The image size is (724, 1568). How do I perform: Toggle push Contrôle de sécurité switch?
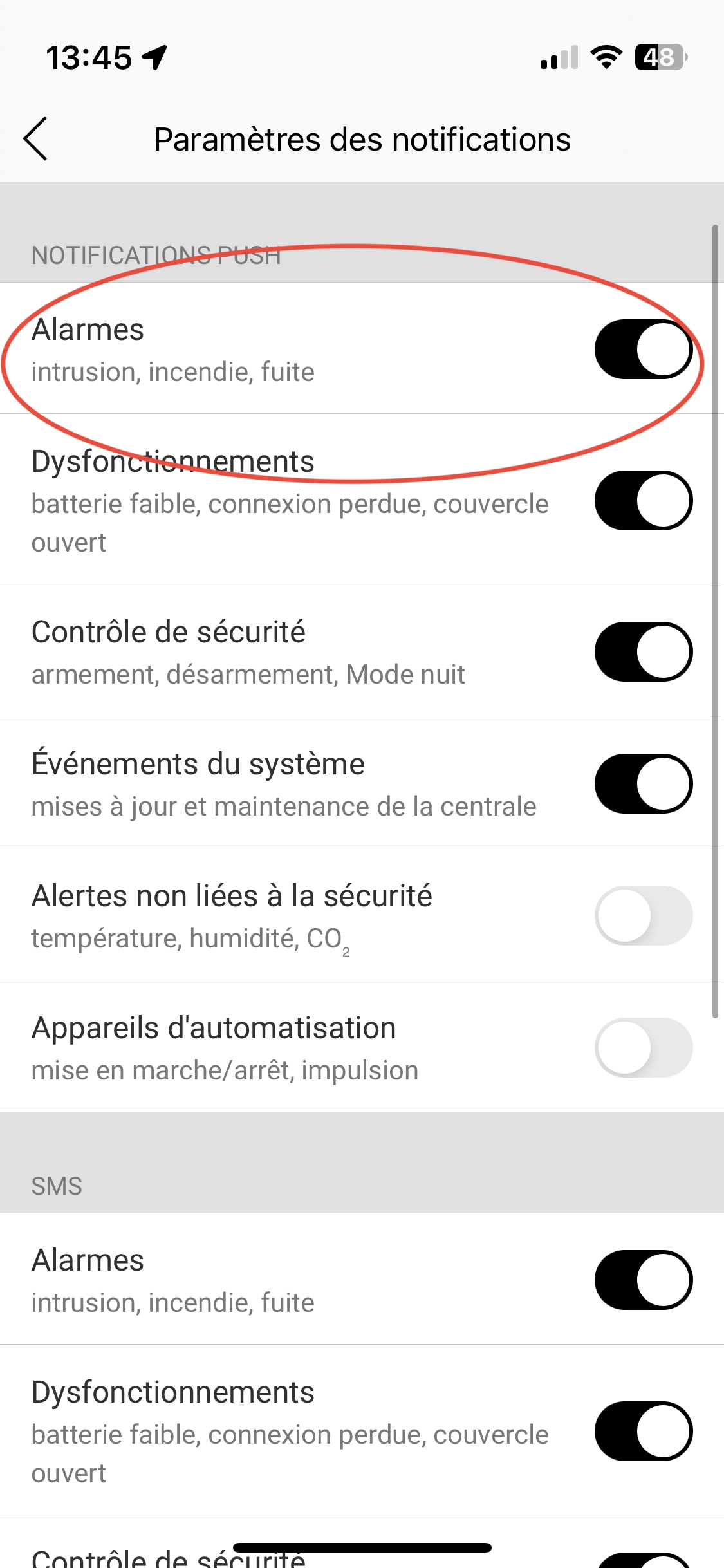[643, 651]
